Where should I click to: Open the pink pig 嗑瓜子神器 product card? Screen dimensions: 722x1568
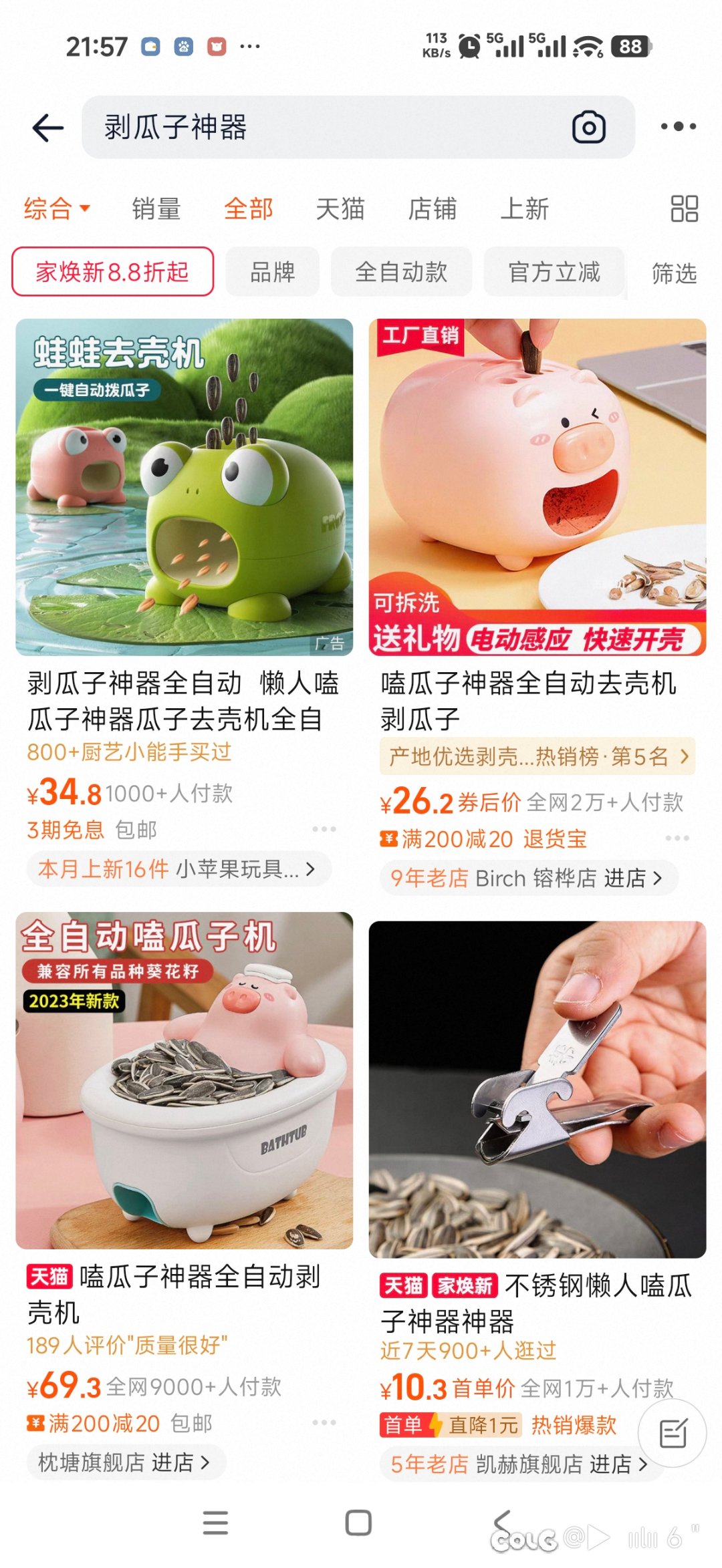click(537, 486)
